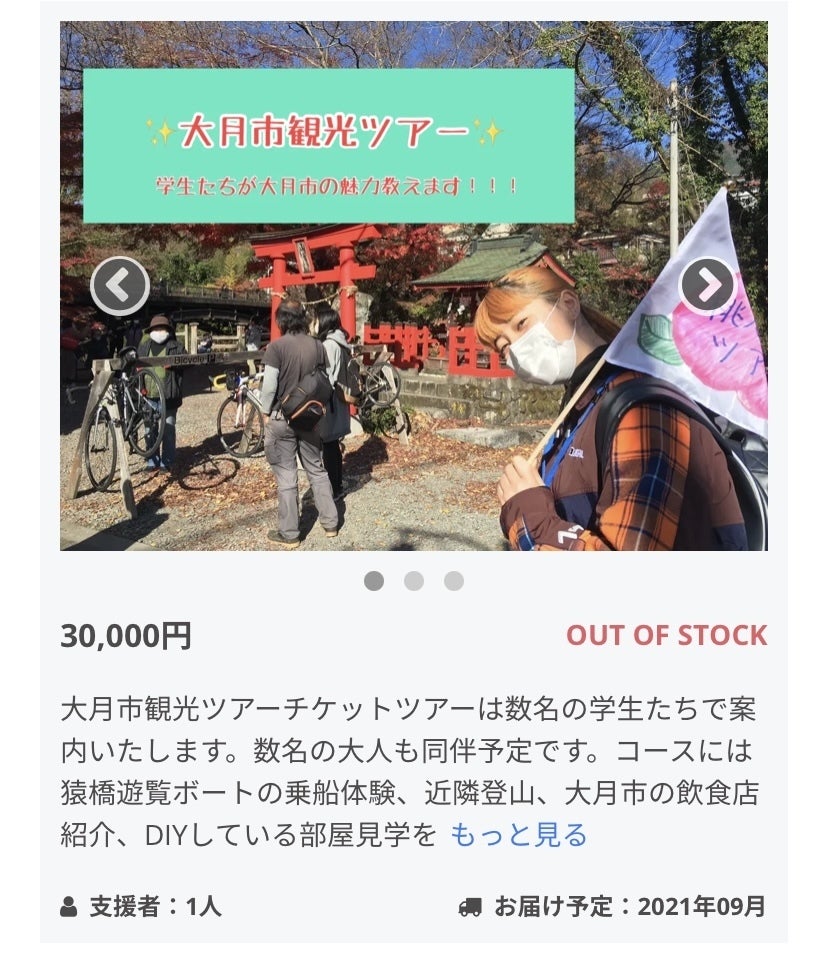
Task: Jump to the third carousel dot
Action: 454,581
